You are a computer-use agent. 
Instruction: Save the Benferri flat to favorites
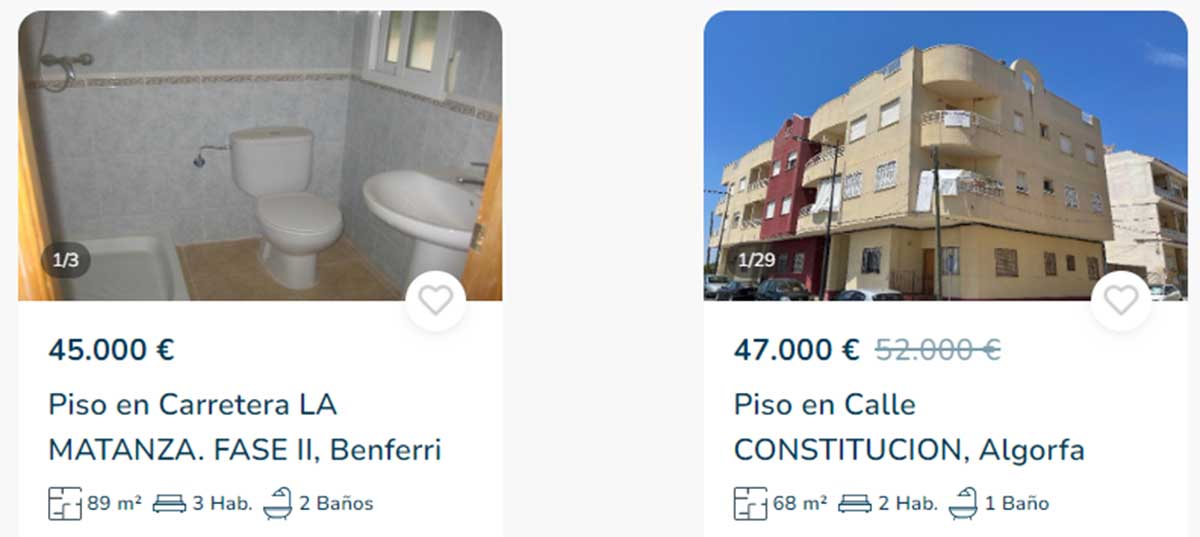click(x=435, y=300)
